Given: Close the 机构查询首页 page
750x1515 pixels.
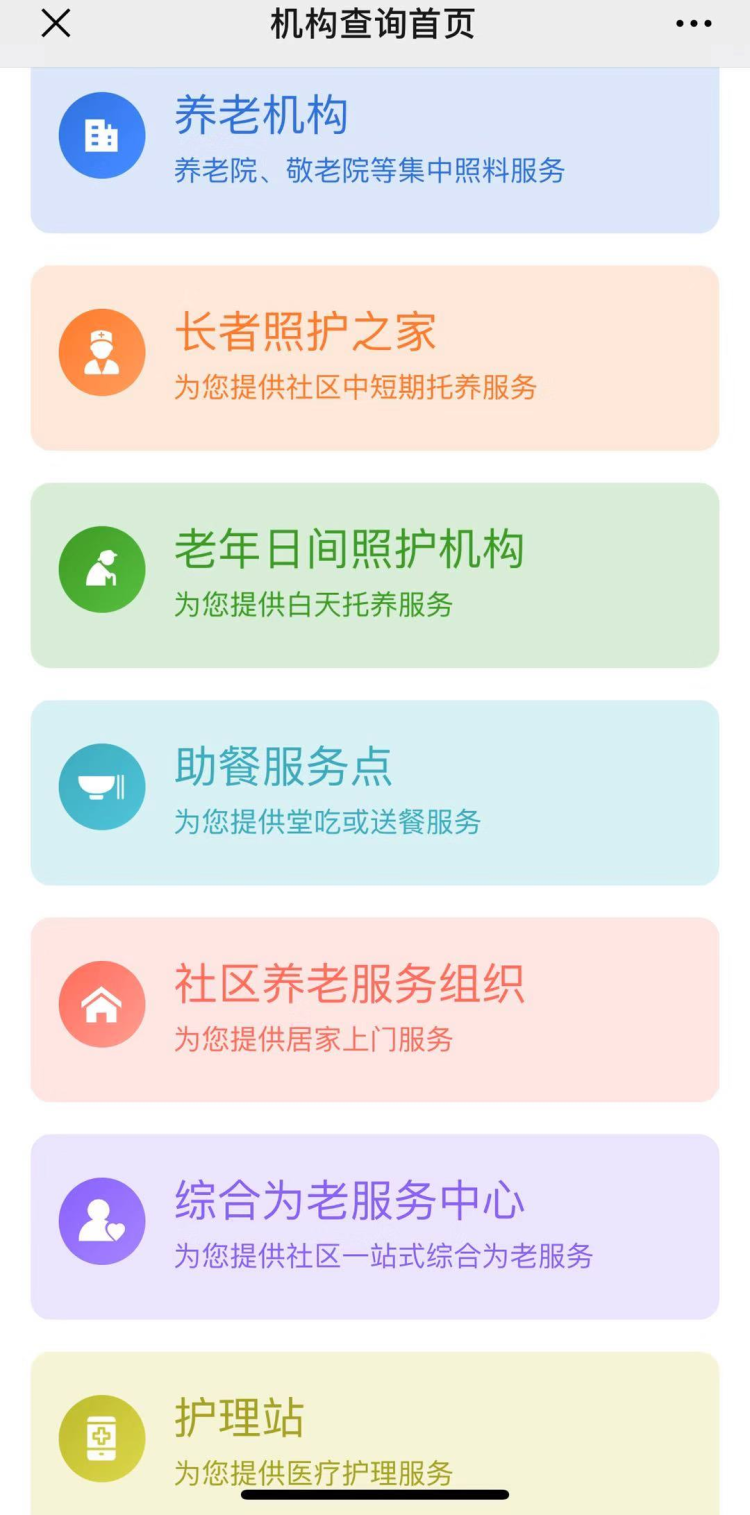Looking at the screenshot, I should pyautogui.click(x=56, y=24).
